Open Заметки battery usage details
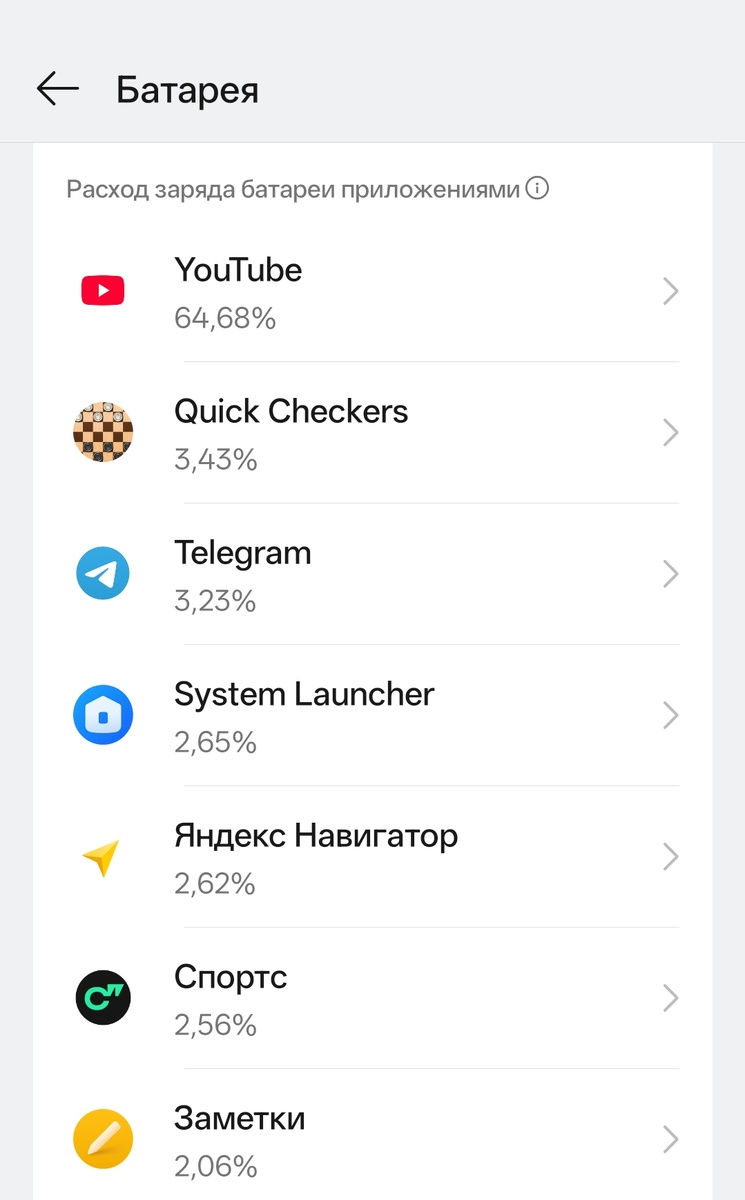The width and height of the screenshot is (745, 1200). point(372,1139)
